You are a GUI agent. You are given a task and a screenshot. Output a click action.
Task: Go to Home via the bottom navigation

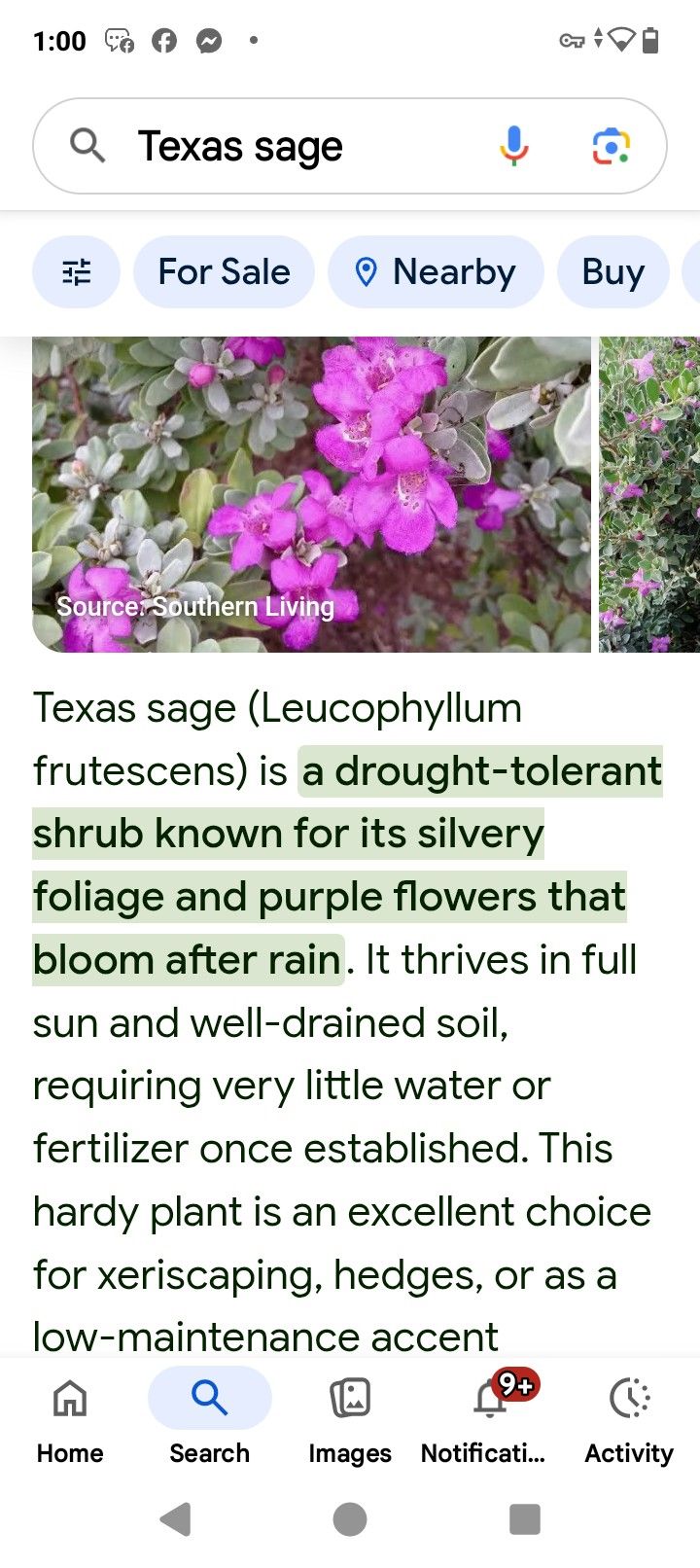pos(69,1416)
